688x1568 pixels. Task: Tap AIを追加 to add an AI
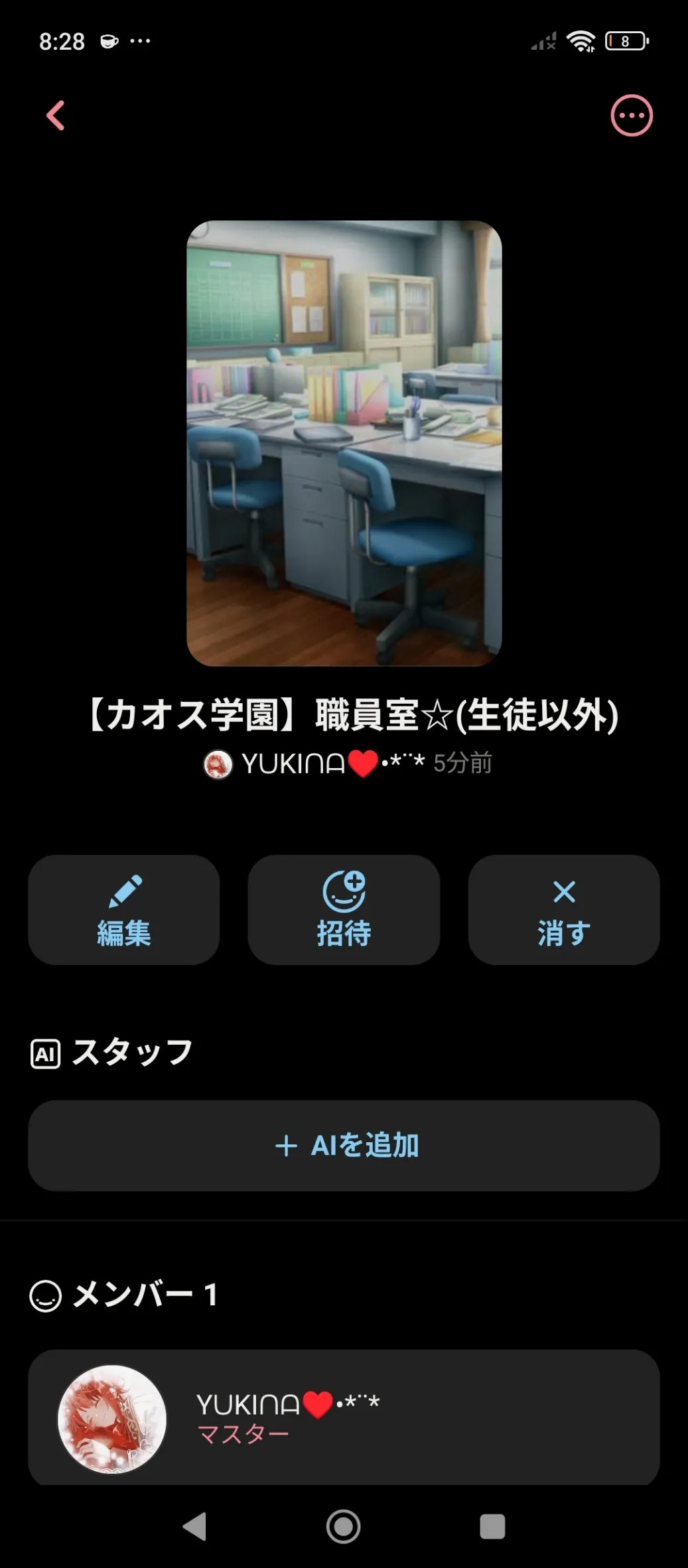click(x=344, y=1145)
